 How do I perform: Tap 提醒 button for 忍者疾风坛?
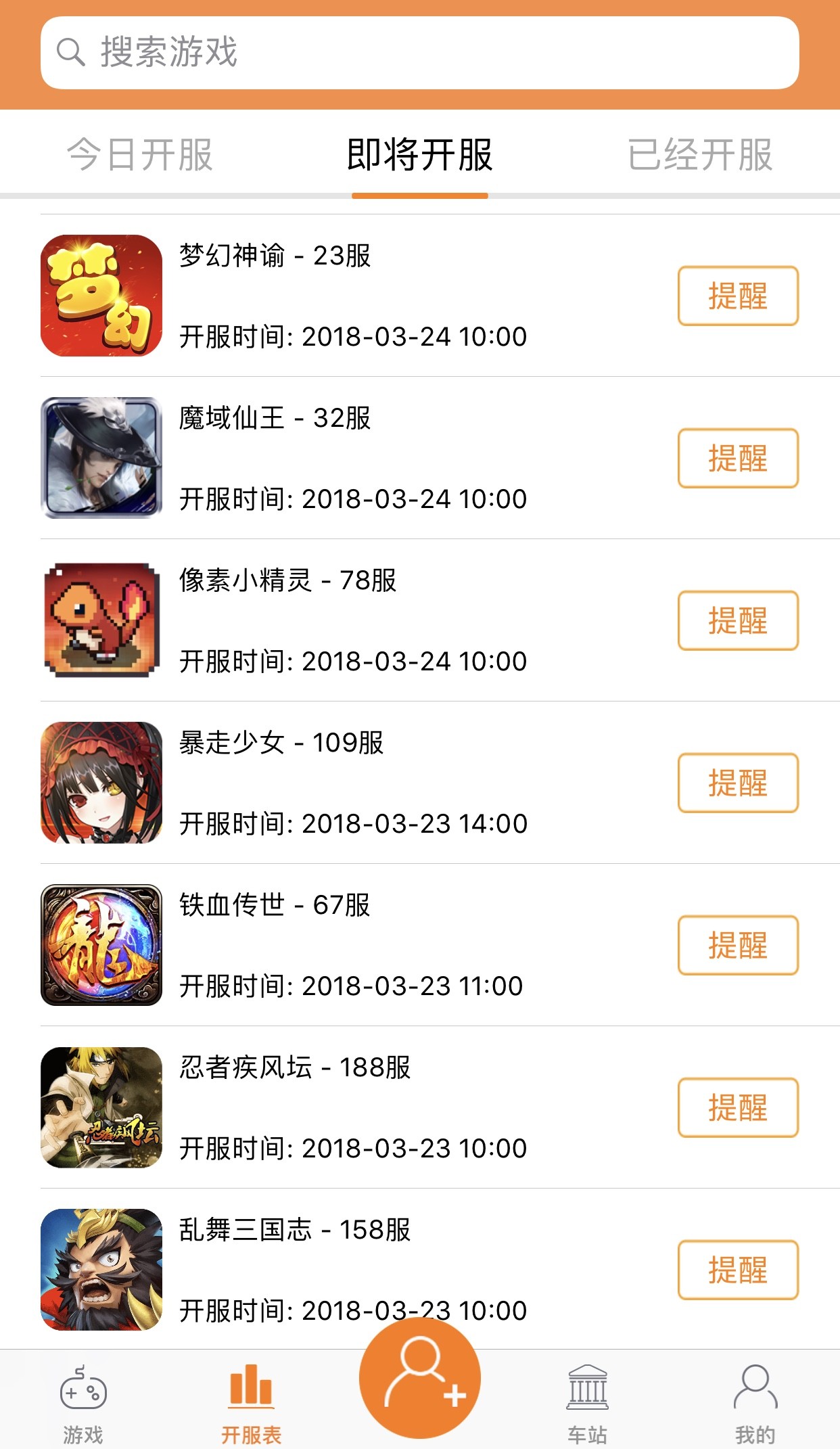[x=738, y=1108]
